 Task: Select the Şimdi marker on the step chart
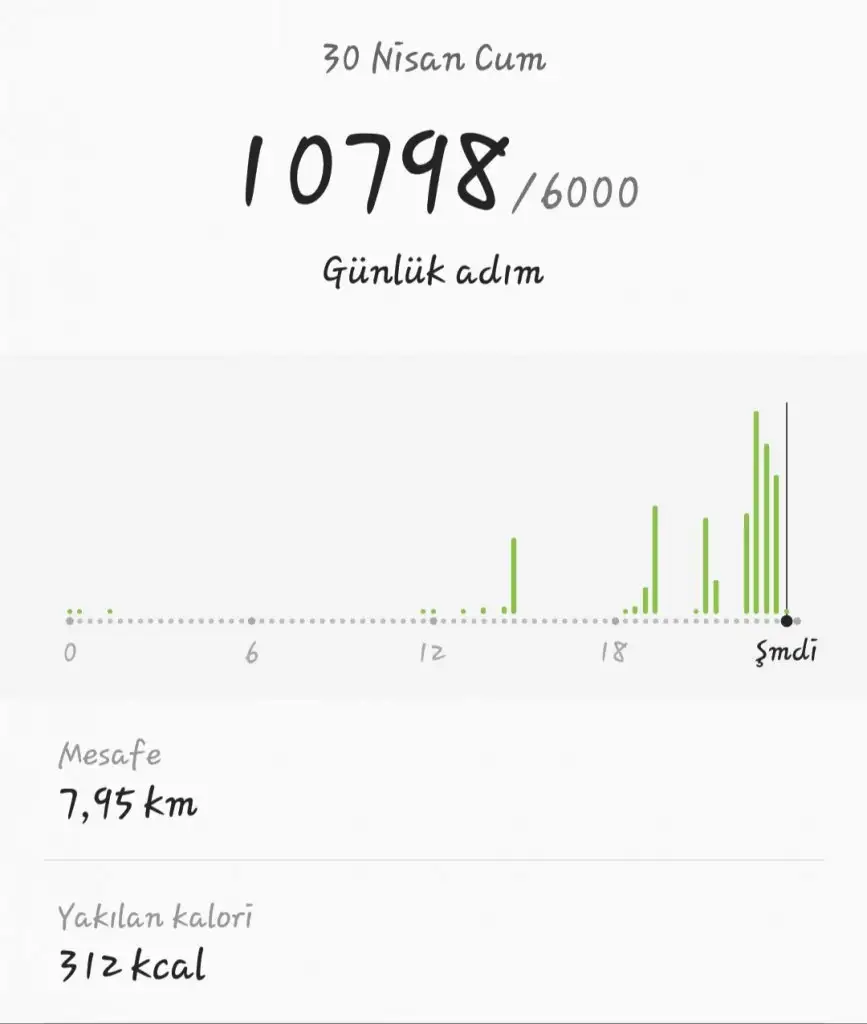[x=787, y=621]
